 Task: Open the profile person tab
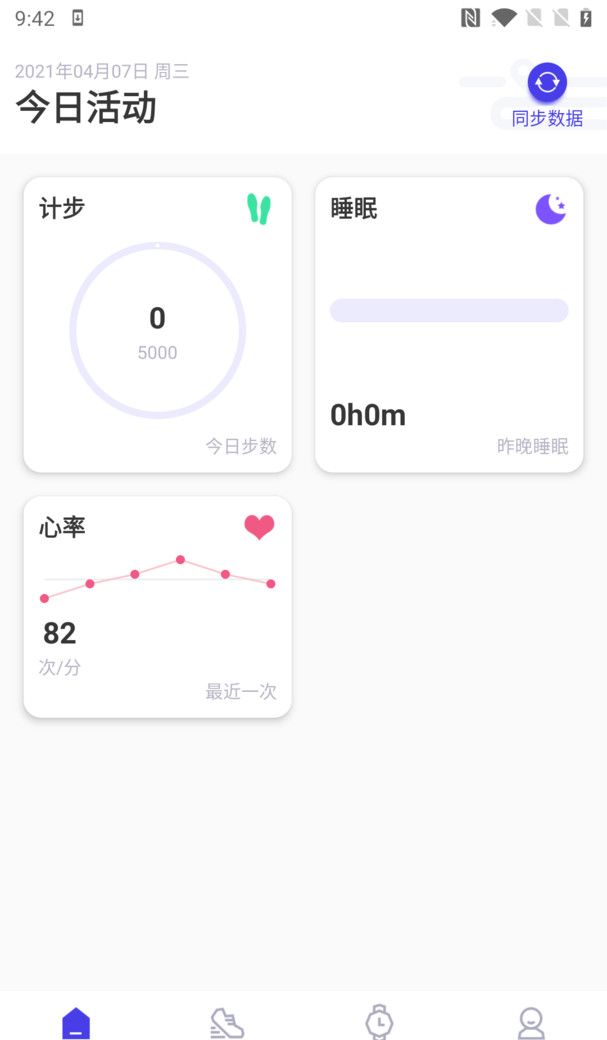(531, 1022)
